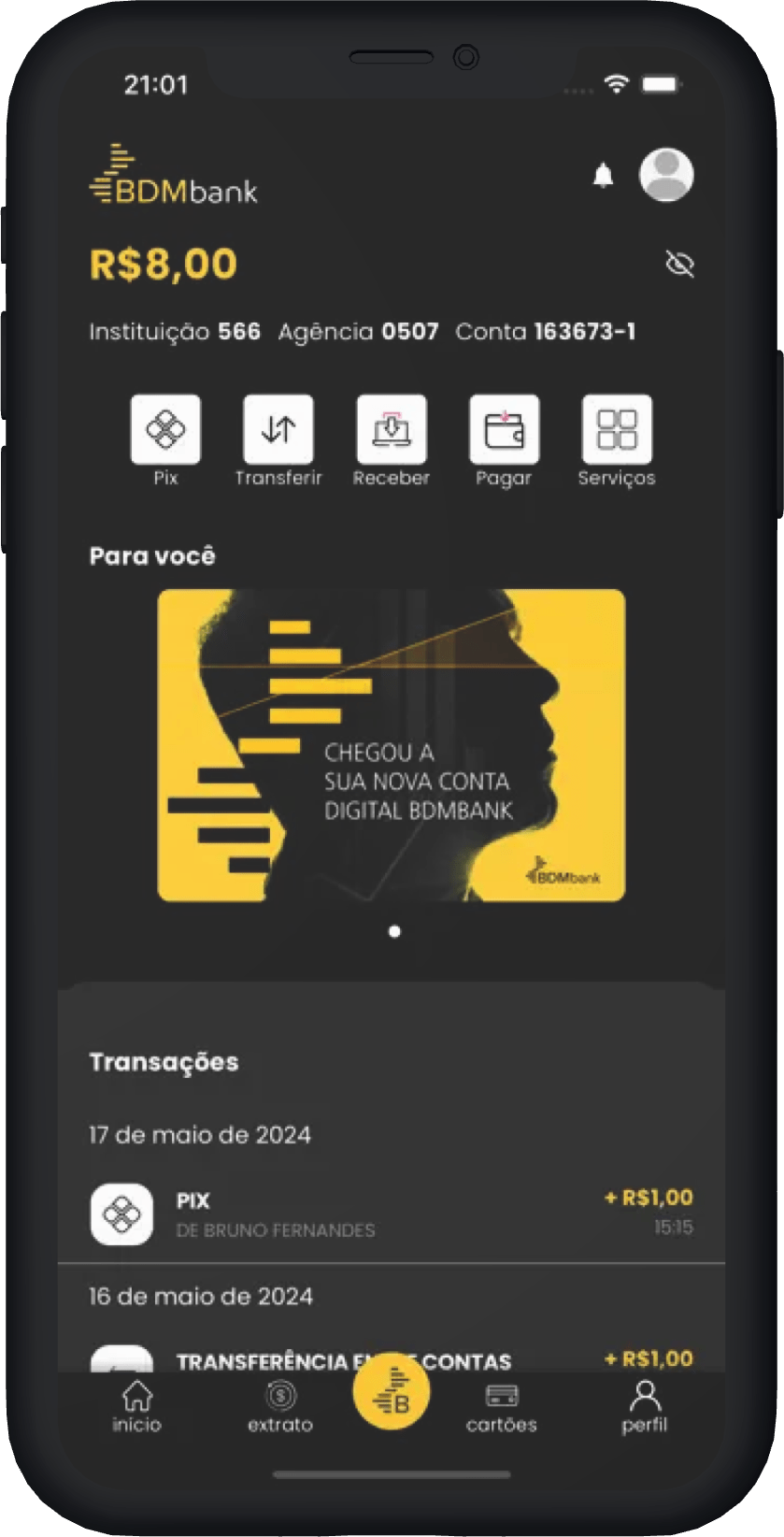Open the nova conta digital banner

(x=392, y=745)
